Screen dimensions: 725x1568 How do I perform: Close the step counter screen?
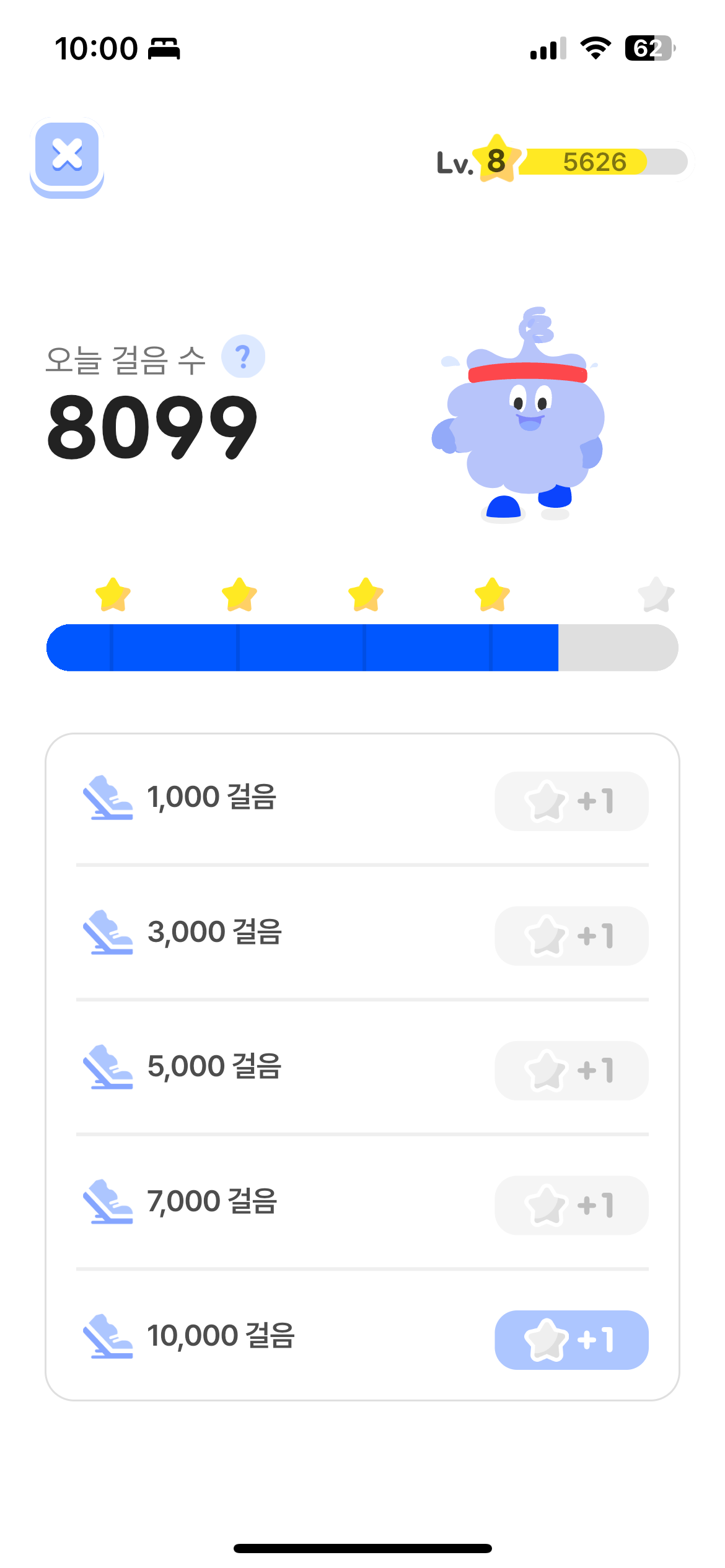tap(67, 155)
